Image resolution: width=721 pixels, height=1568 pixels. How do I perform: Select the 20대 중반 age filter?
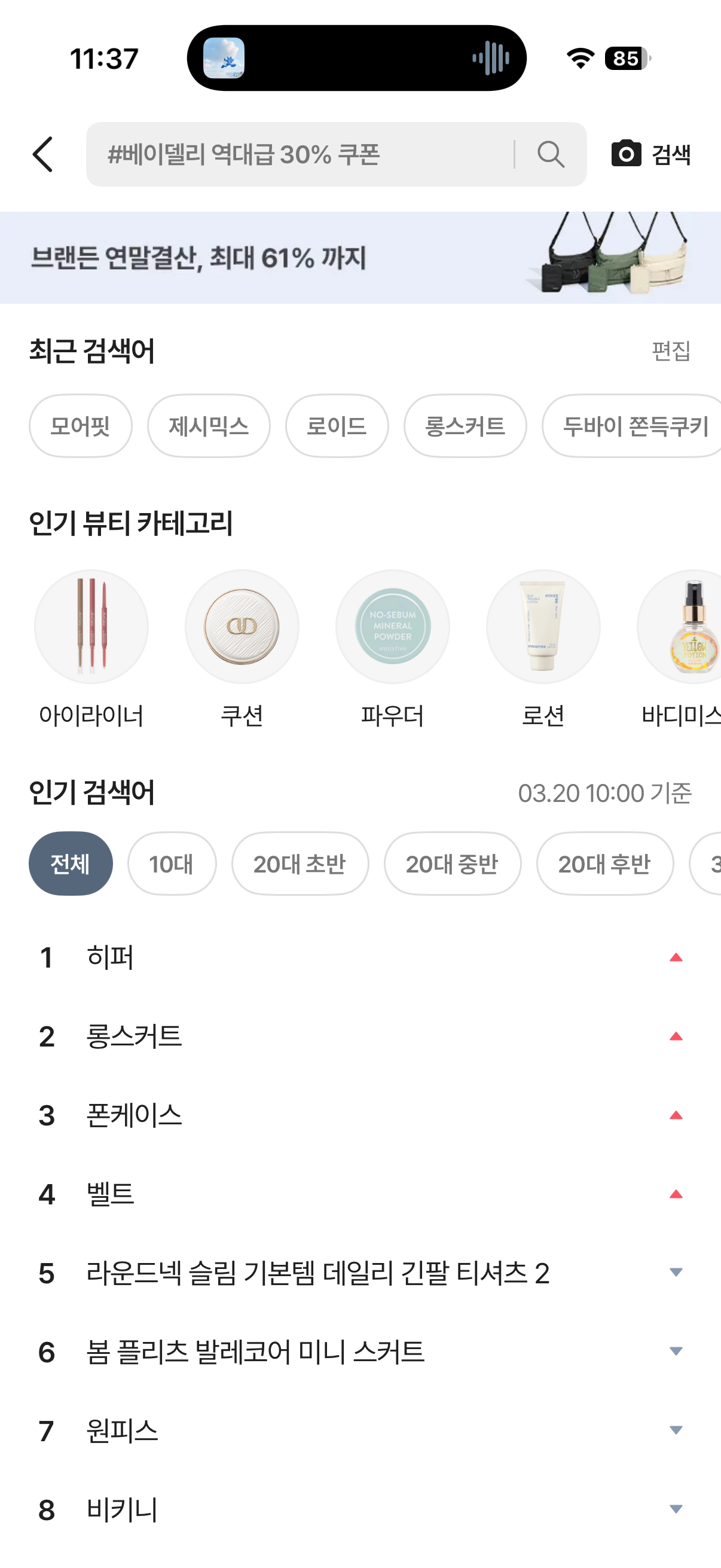(452, 864)
